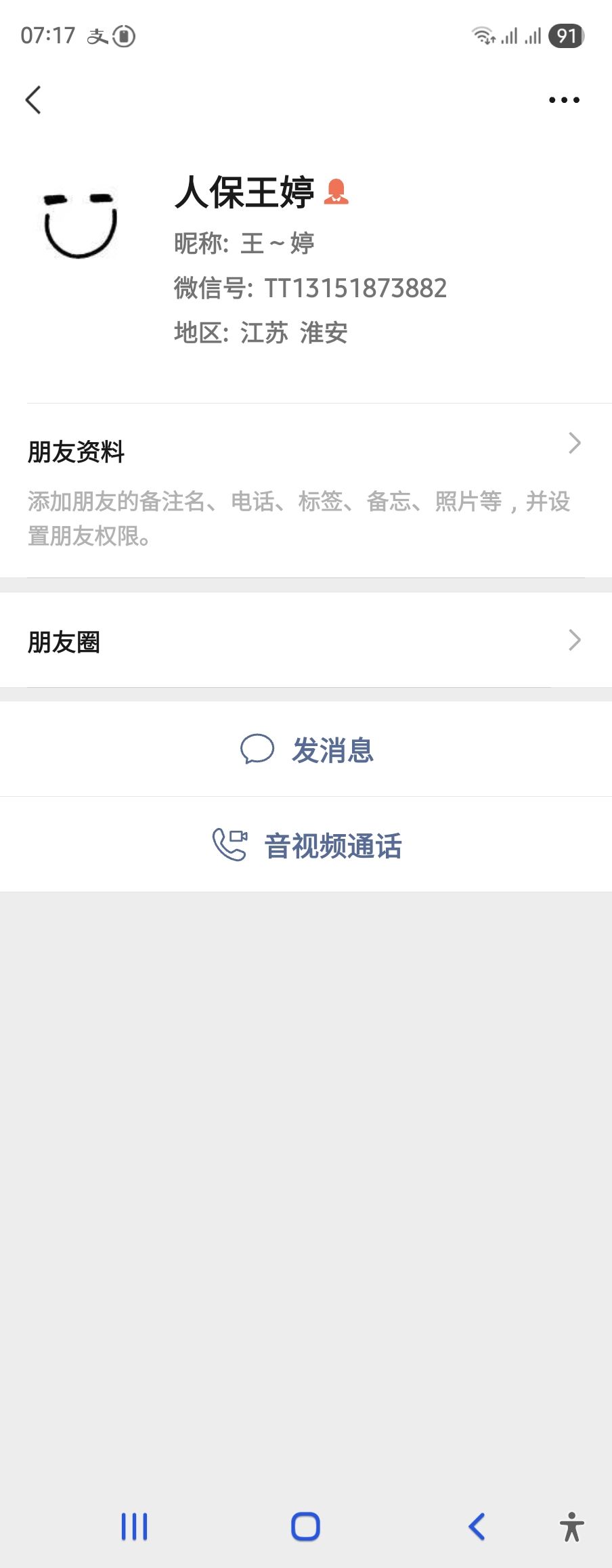612x1568 pixels.
Task: Start 音视频通话 voice or video call
Action: point(306,845)
